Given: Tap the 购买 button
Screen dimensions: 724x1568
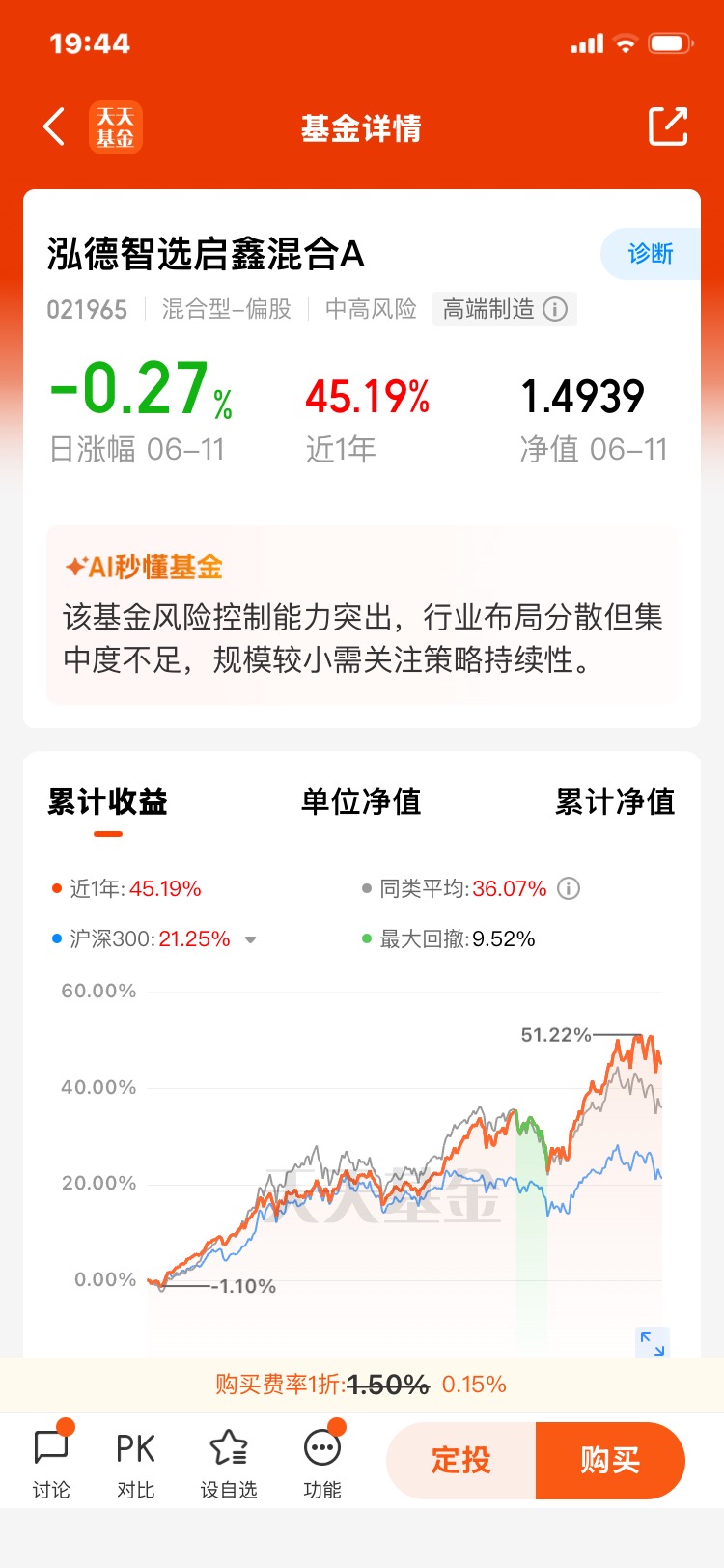Looking at the screenshot, I should tap(610, 1460).
